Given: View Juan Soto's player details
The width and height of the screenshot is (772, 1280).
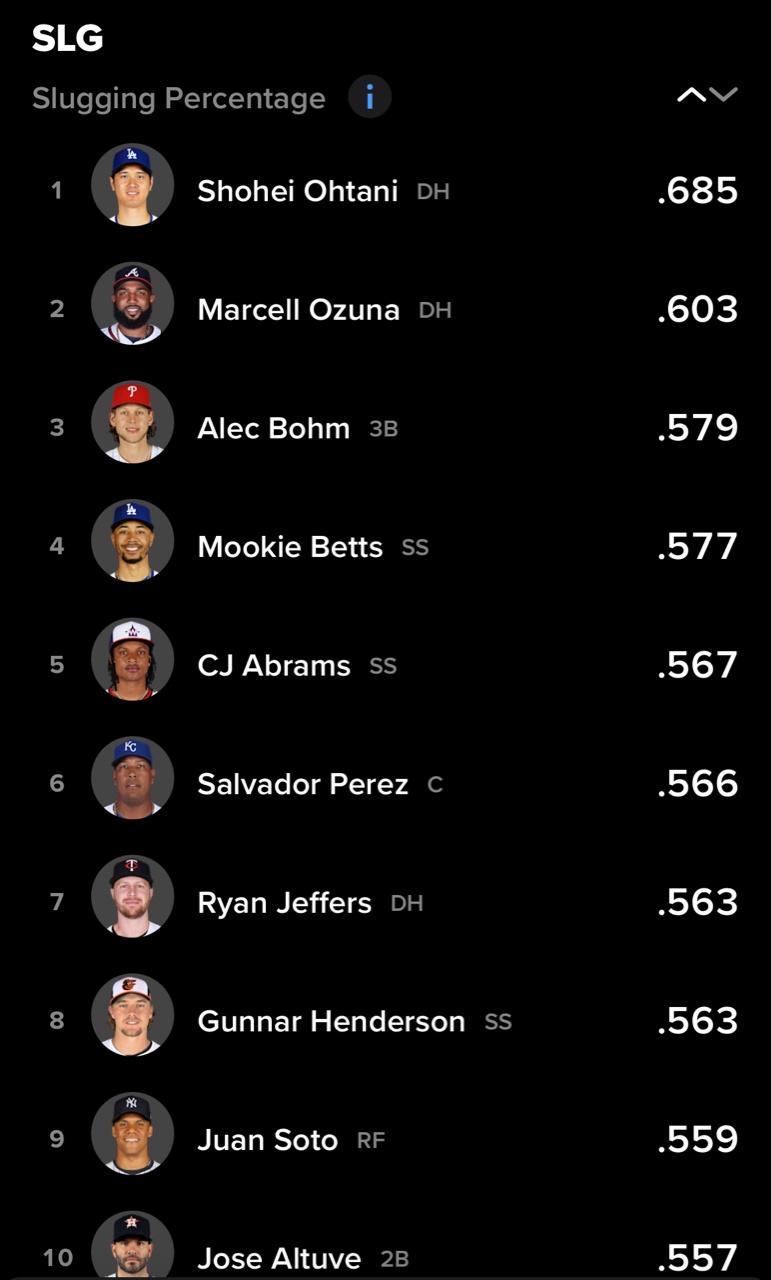Looking at the screenshot, I should (386, 1139).
